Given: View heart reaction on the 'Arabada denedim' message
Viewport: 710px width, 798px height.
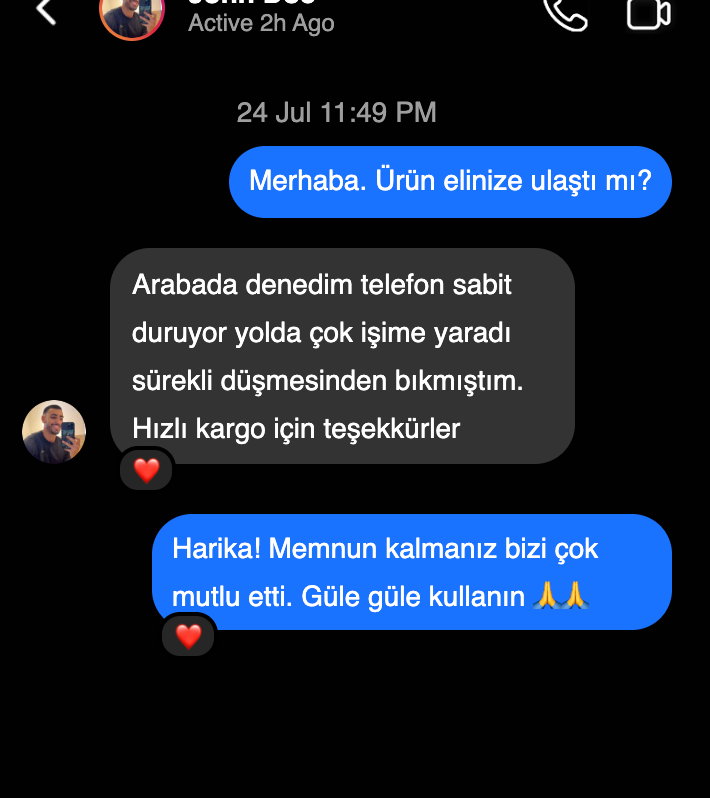Looking at the screenshot, I should (147, 470).
